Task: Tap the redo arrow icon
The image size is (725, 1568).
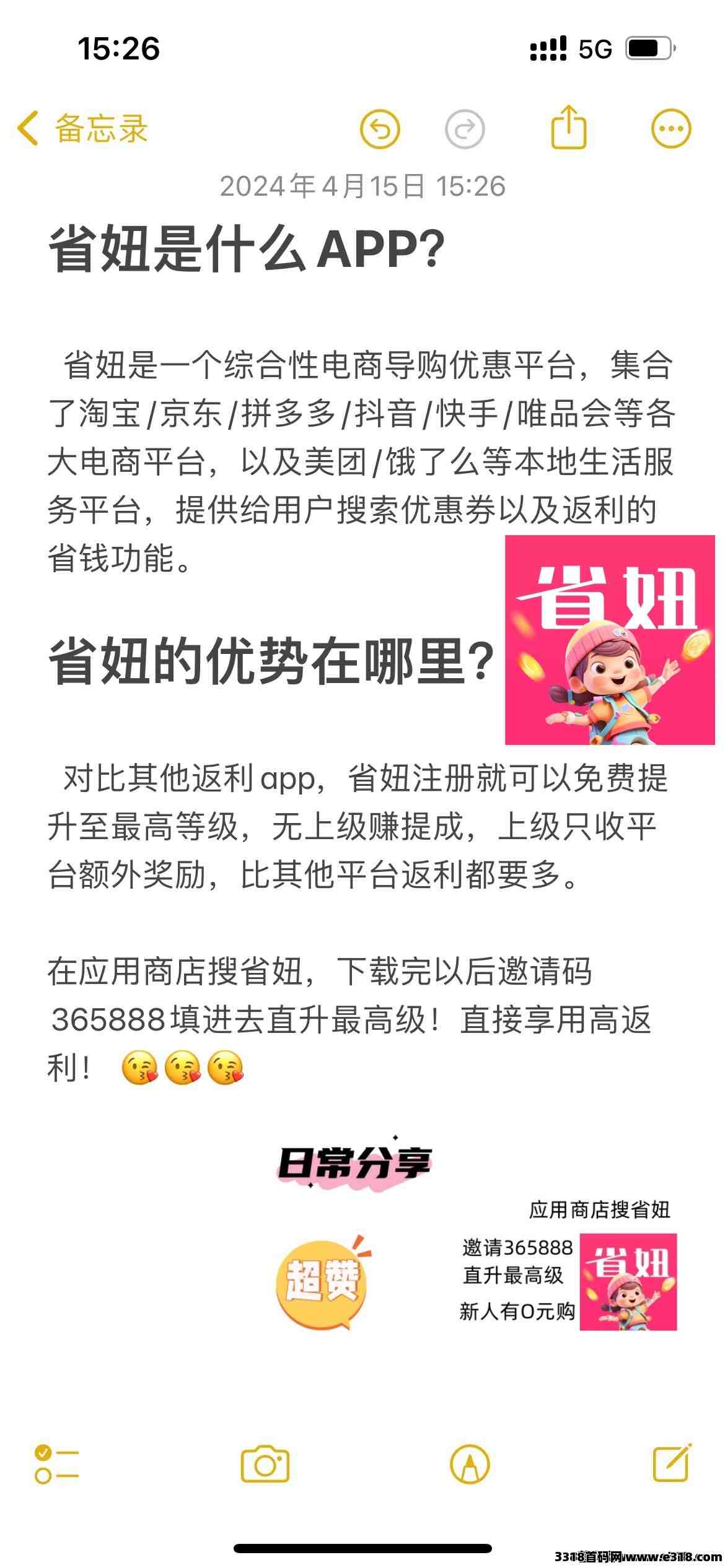Action: [465, 129]
